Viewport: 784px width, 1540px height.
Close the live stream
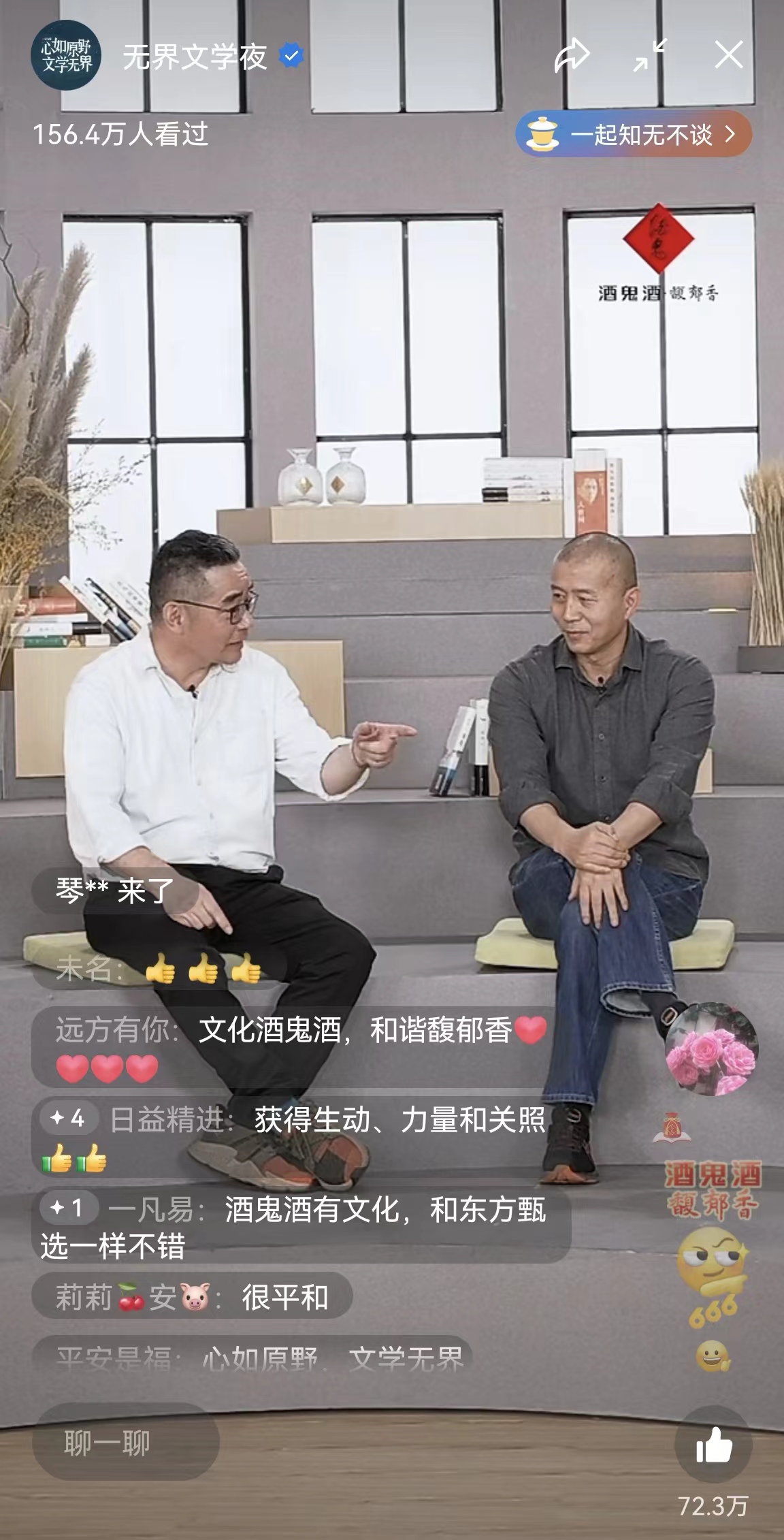point(729,55)
